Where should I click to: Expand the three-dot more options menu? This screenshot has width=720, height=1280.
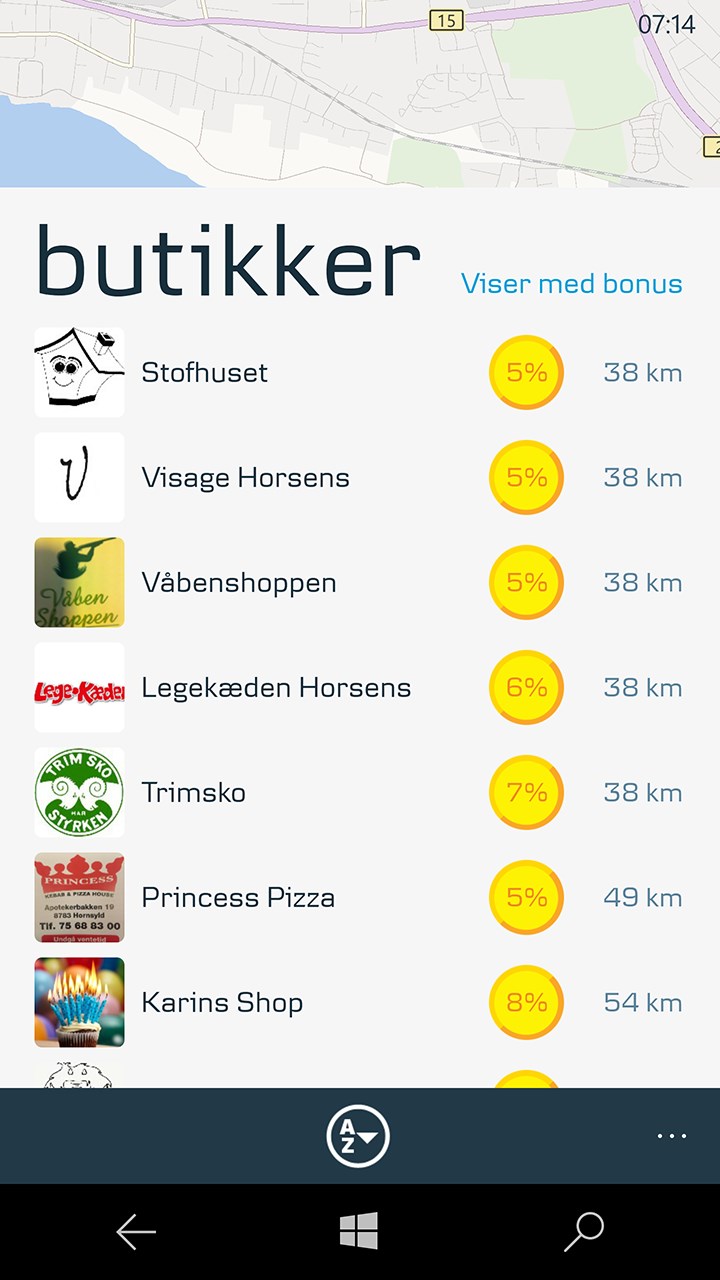[x=671, y=1137]
